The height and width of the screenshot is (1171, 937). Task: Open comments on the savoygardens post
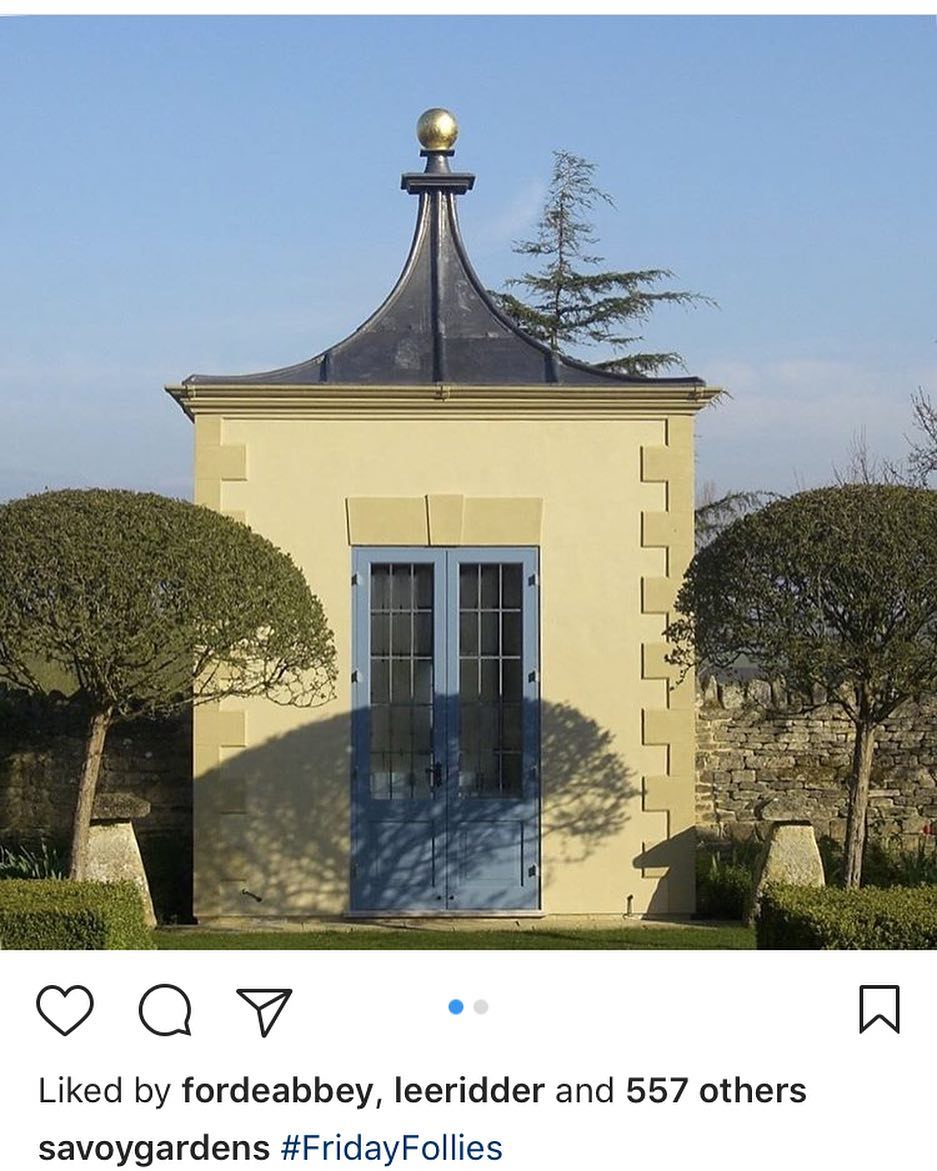pyautogui.click(x=165, y=1010)
